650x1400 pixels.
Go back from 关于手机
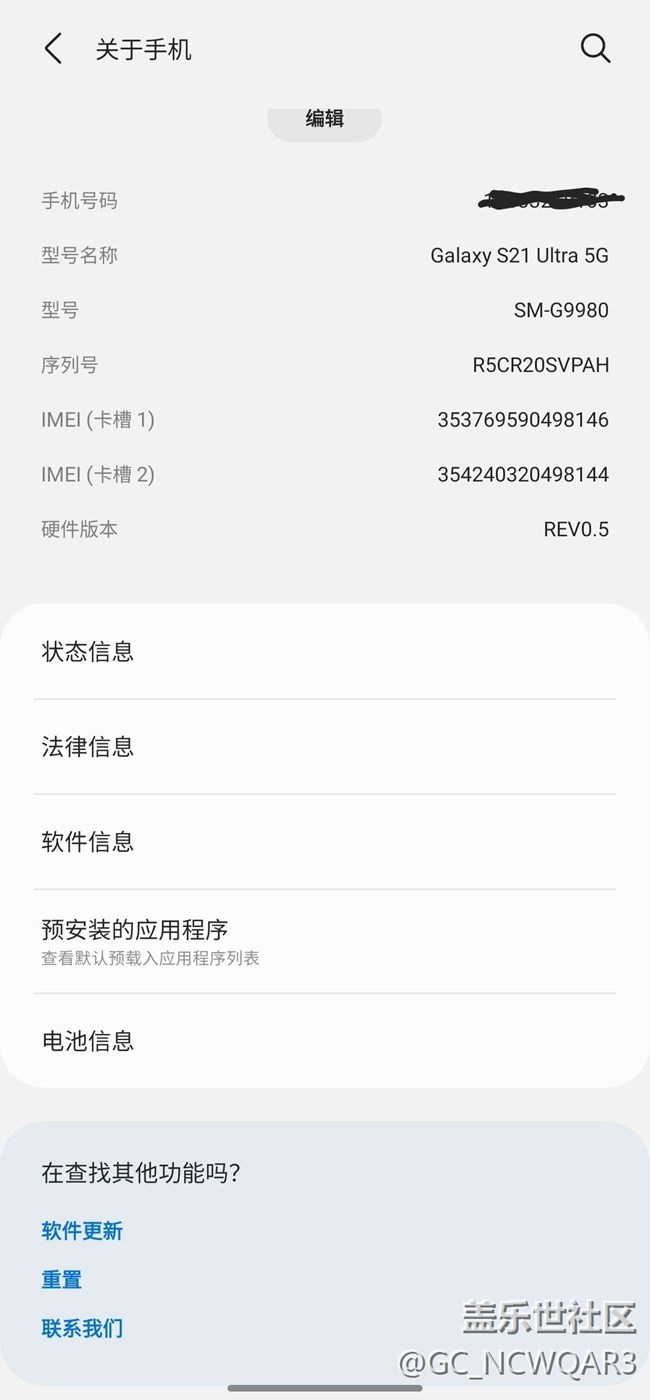coord(53,48)
